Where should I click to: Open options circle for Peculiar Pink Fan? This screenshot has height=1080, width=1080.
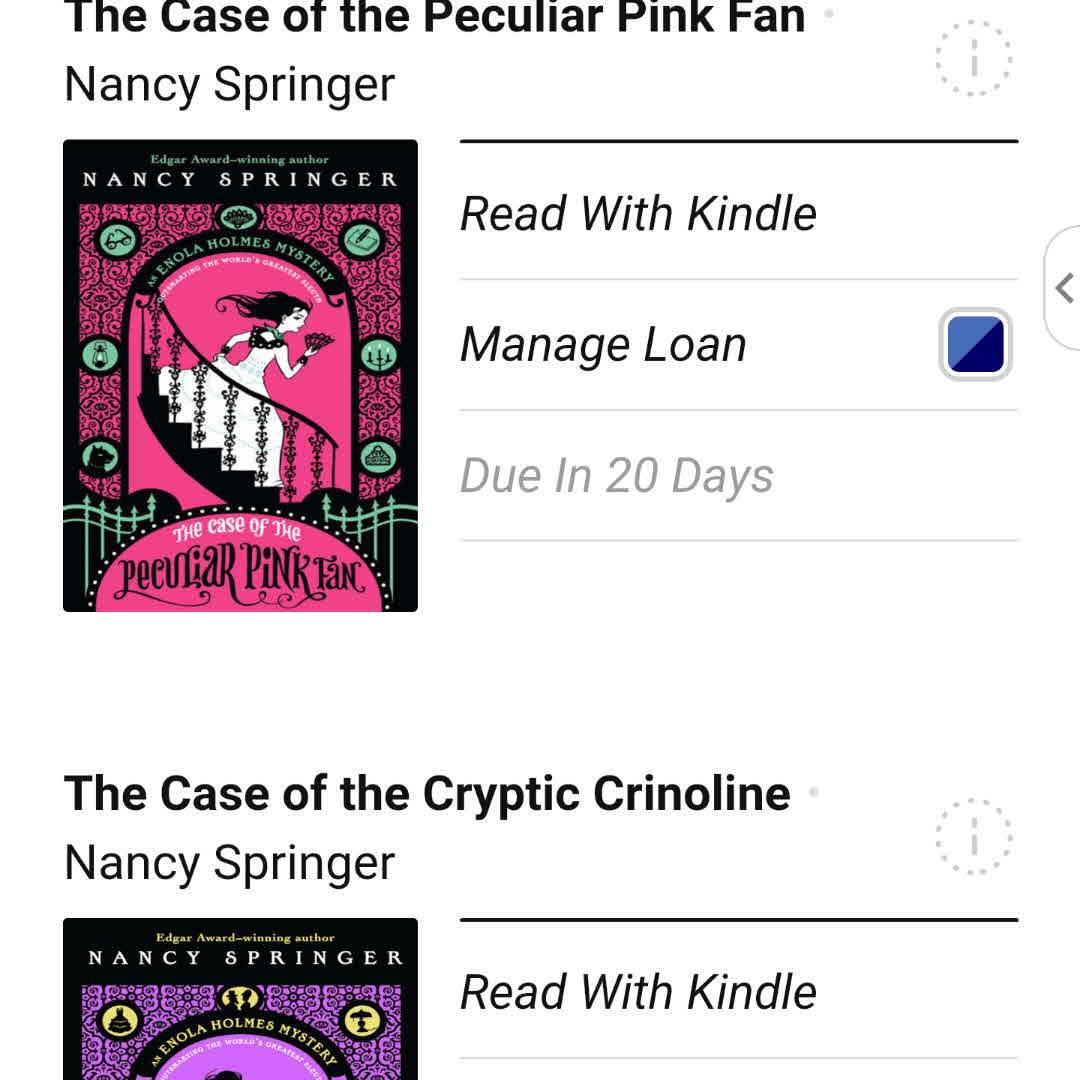(x=973, y=59)
